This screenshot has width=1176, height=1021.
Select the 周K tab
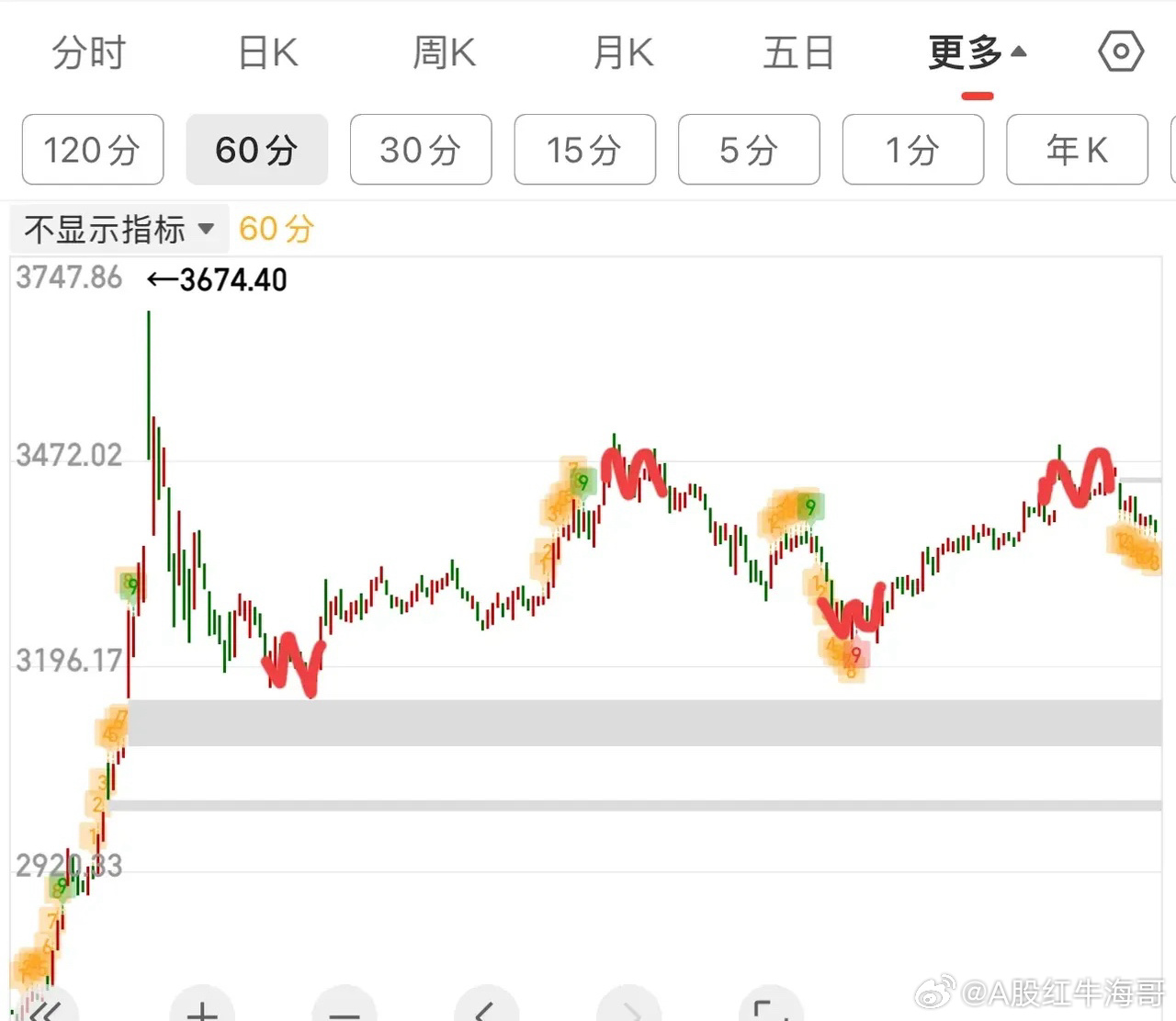point(444,53)
